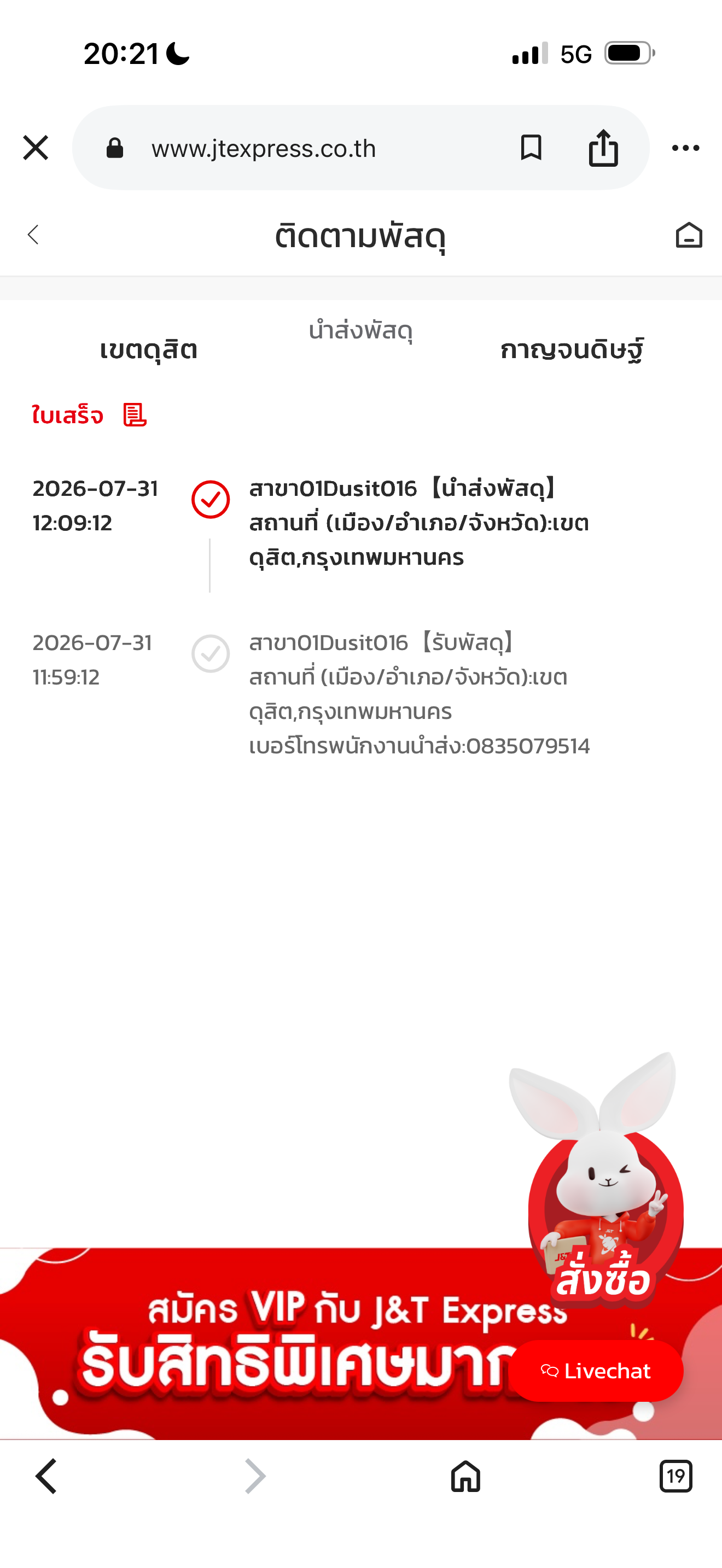Open J&T home via header house icon
The height and width of the screenshot is (1568, 722).
coord(689,235)
